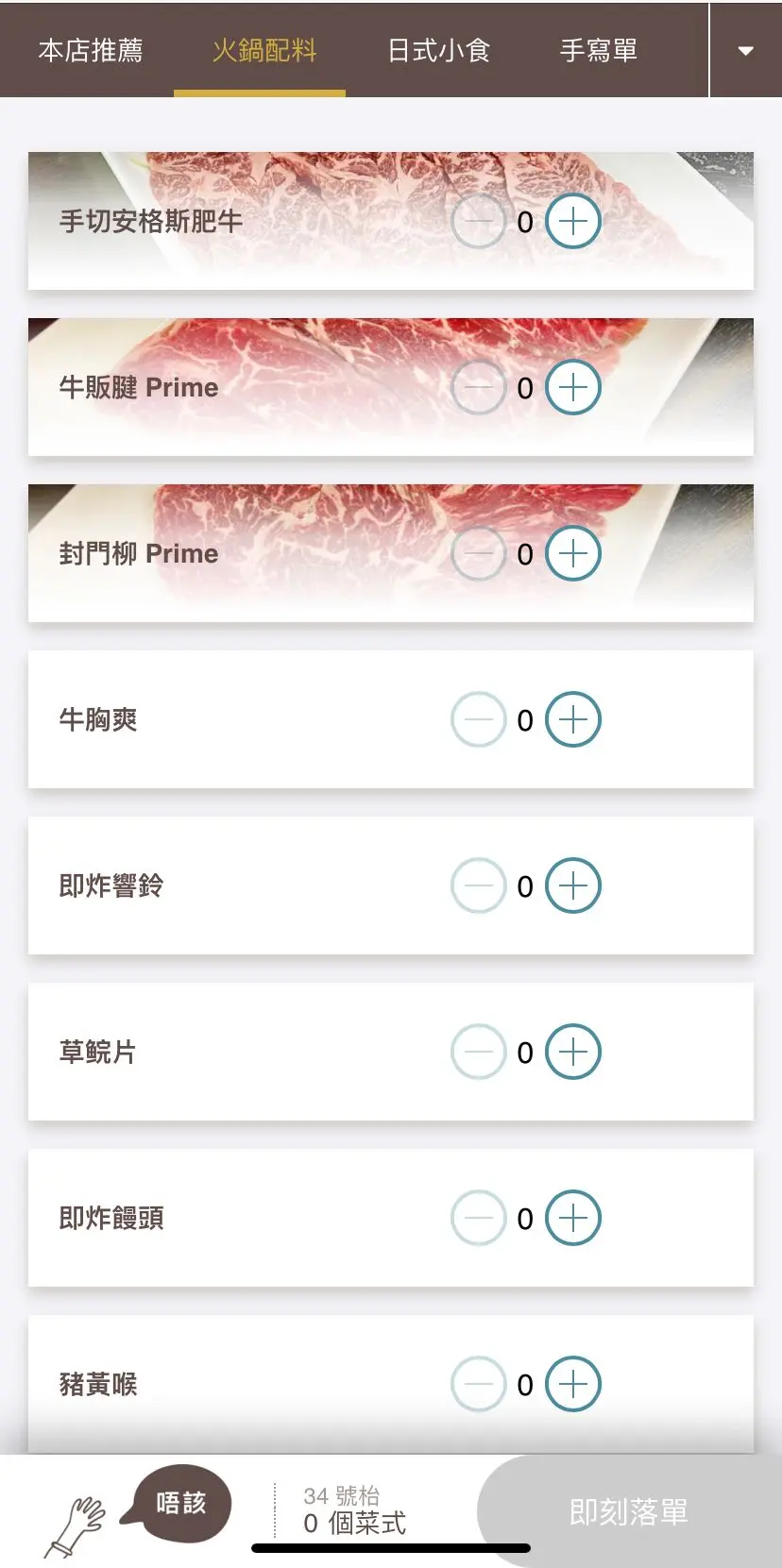Screen dimensions: 782x1568
Task: Add one 手切安格斯肥牛
Action: [573, 222]
